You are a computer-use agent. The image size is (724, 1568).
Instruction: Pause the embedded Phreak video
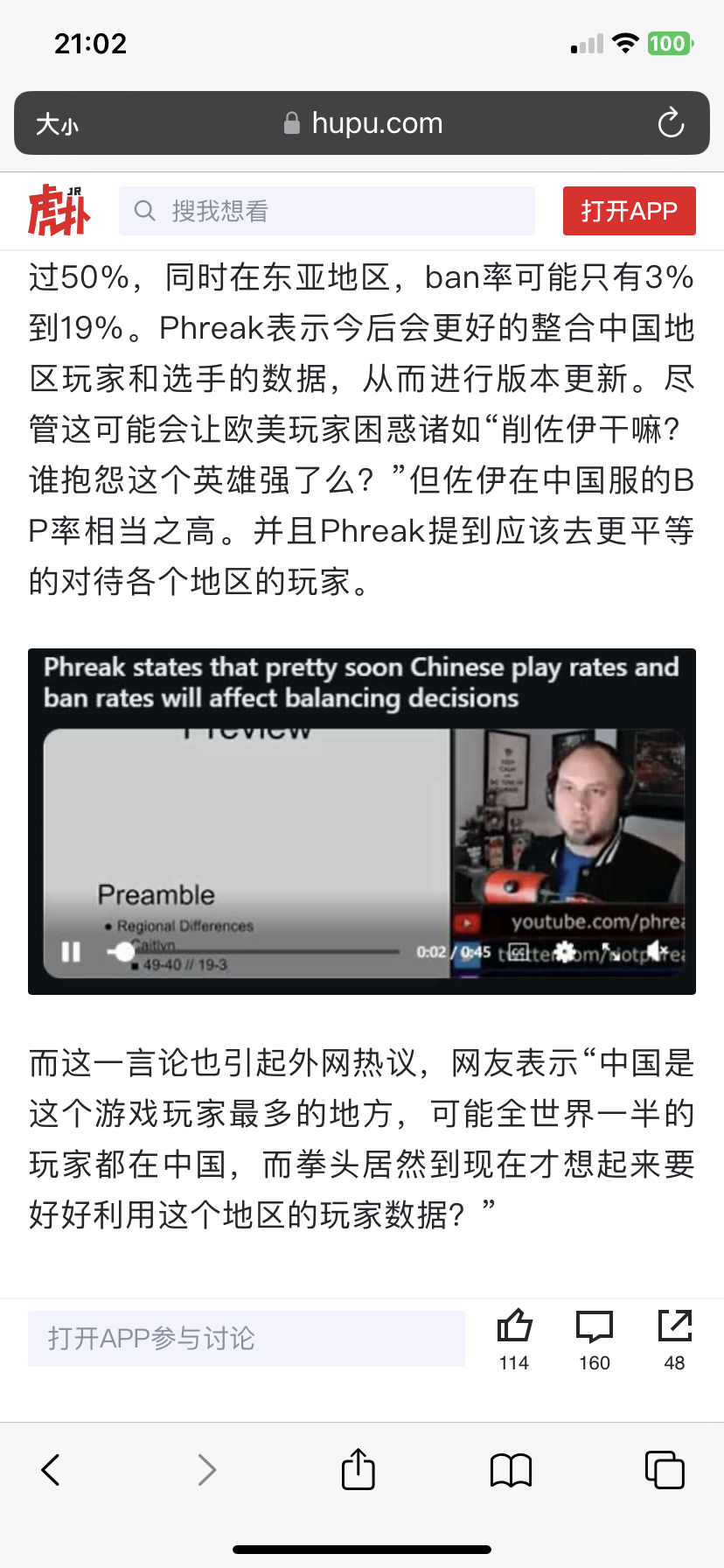pos(71,951)
